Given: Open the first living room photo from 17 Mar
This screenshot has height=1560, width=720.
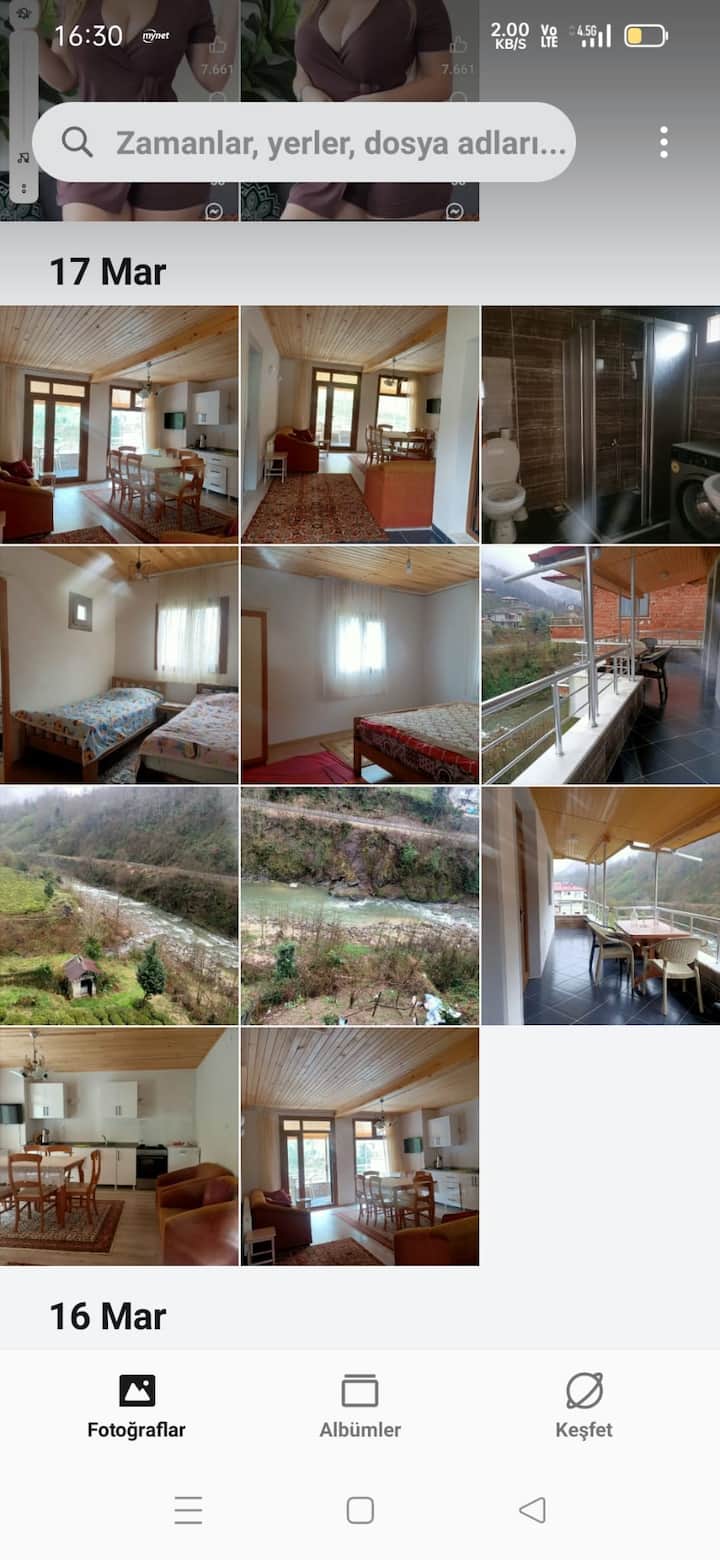Looking at the screenshot, I should coord(119,425).
